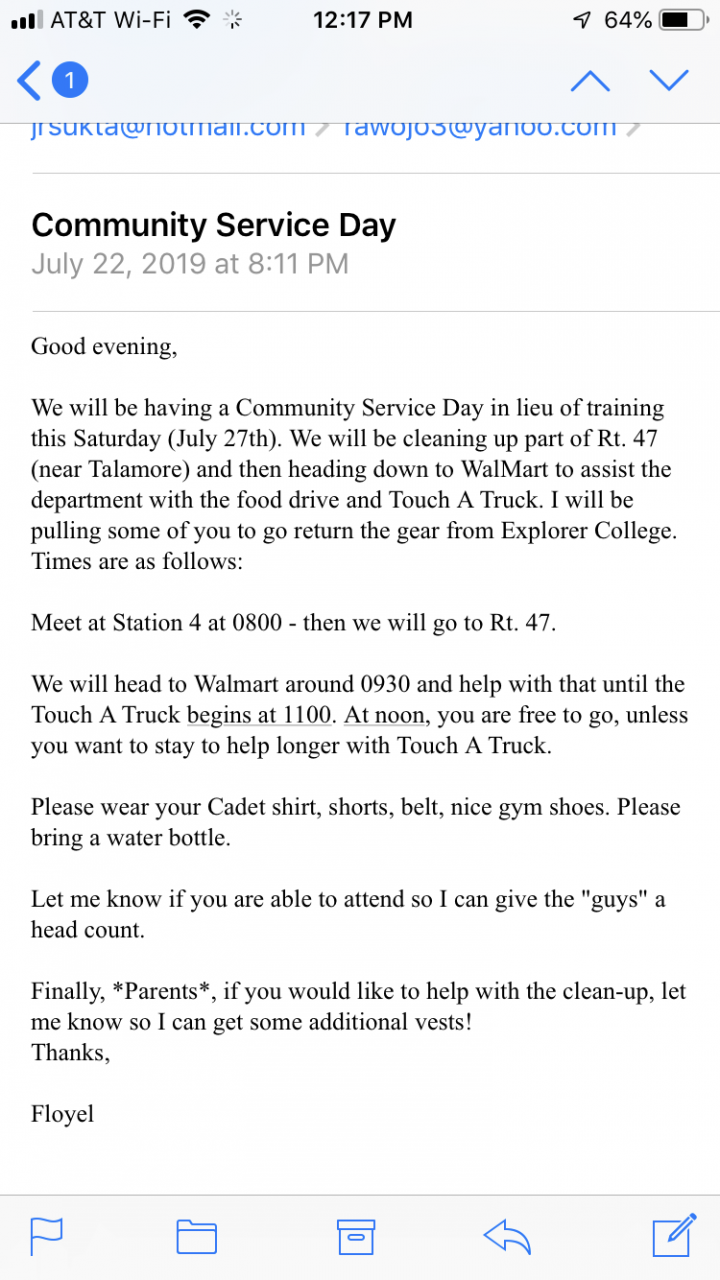Reply to Floyel's email
This screenshot has width=720, height=1280.
click(x=506, y=1237)
